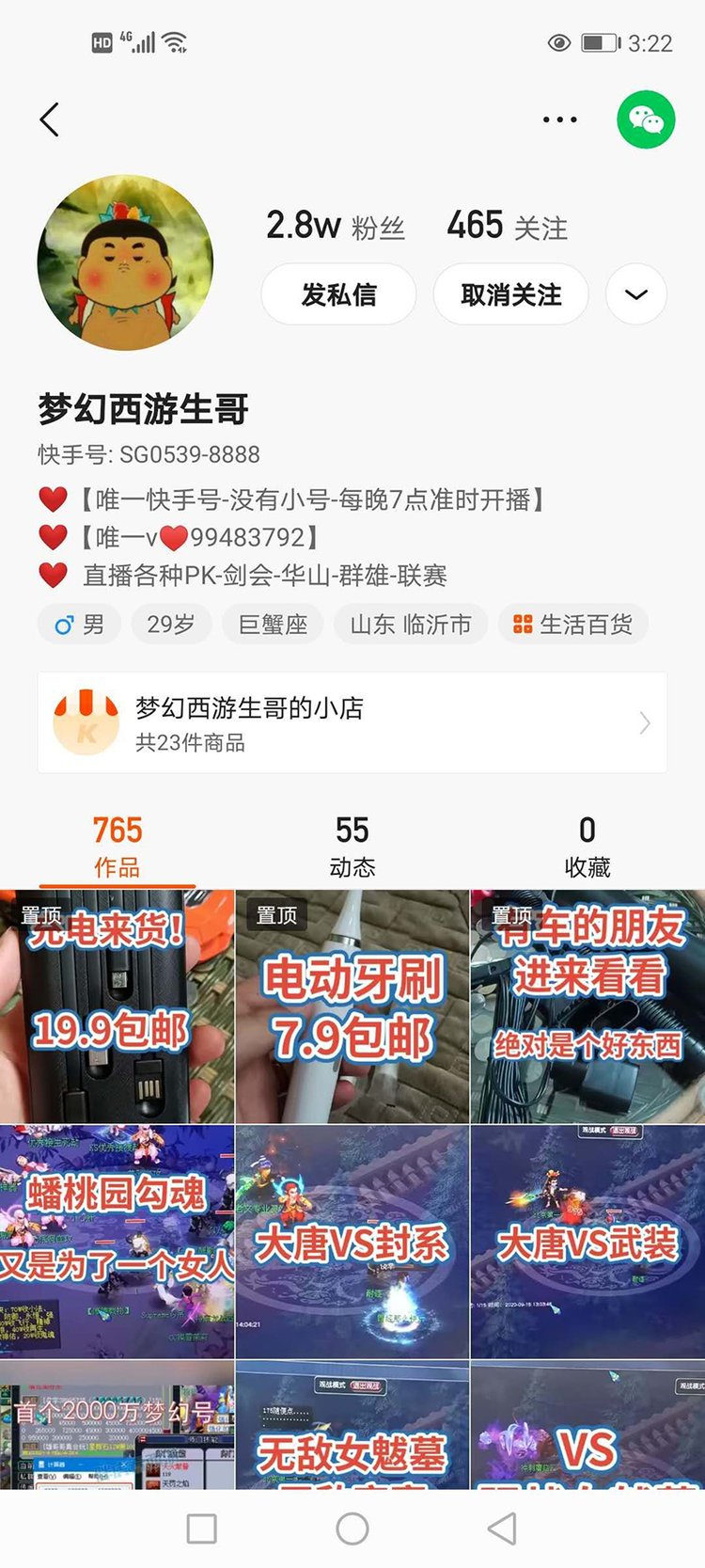Screen dimensions: 705x1568
Task: Select the 生活百货 category chip
Action: pyautogui.click(x=572, y=625)
